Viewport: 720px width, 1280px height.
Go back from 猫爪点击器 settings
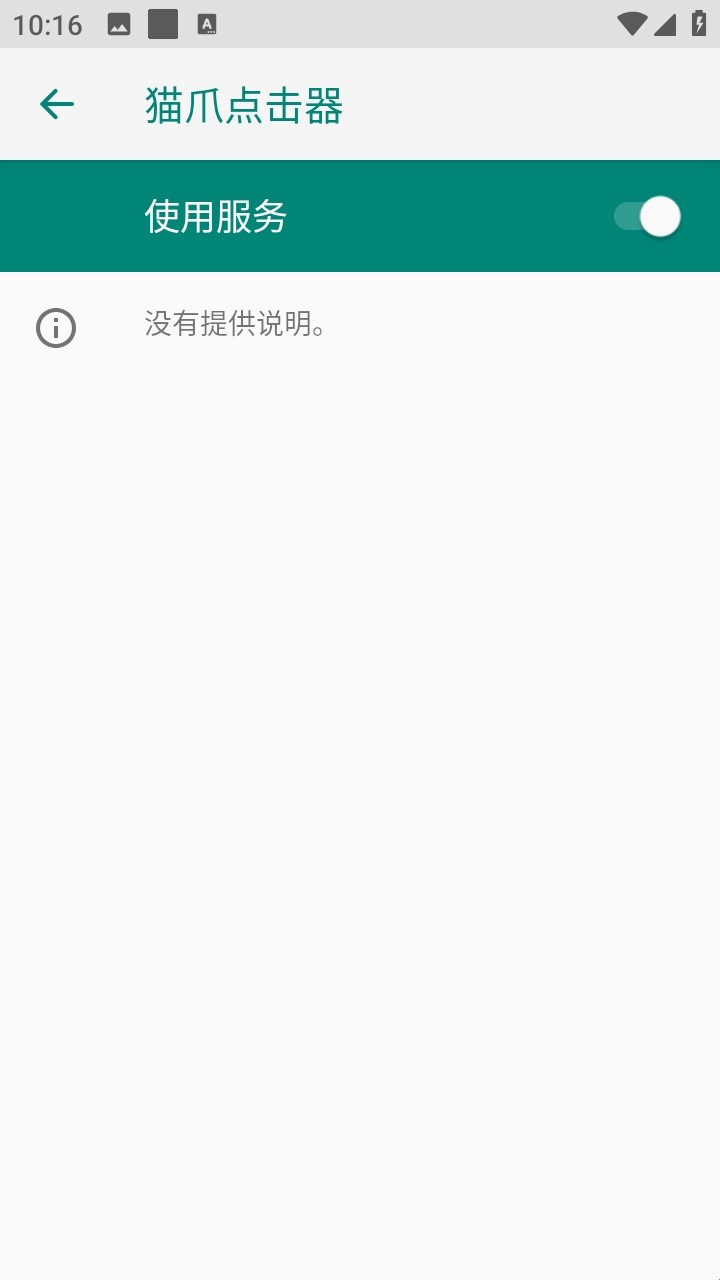57,104
